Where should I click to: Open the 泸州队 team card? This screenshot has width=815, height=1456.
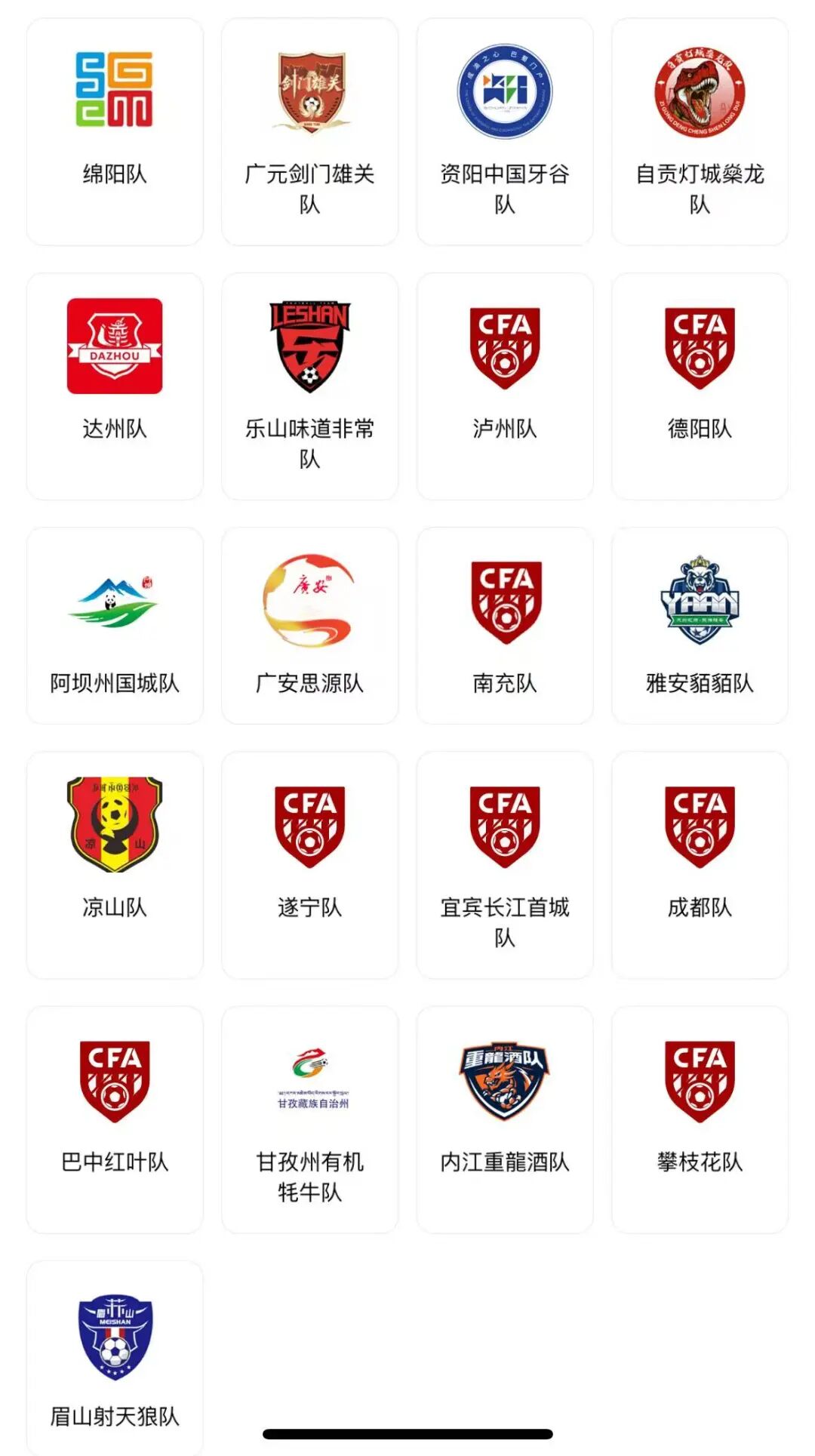tap(504, 386)
